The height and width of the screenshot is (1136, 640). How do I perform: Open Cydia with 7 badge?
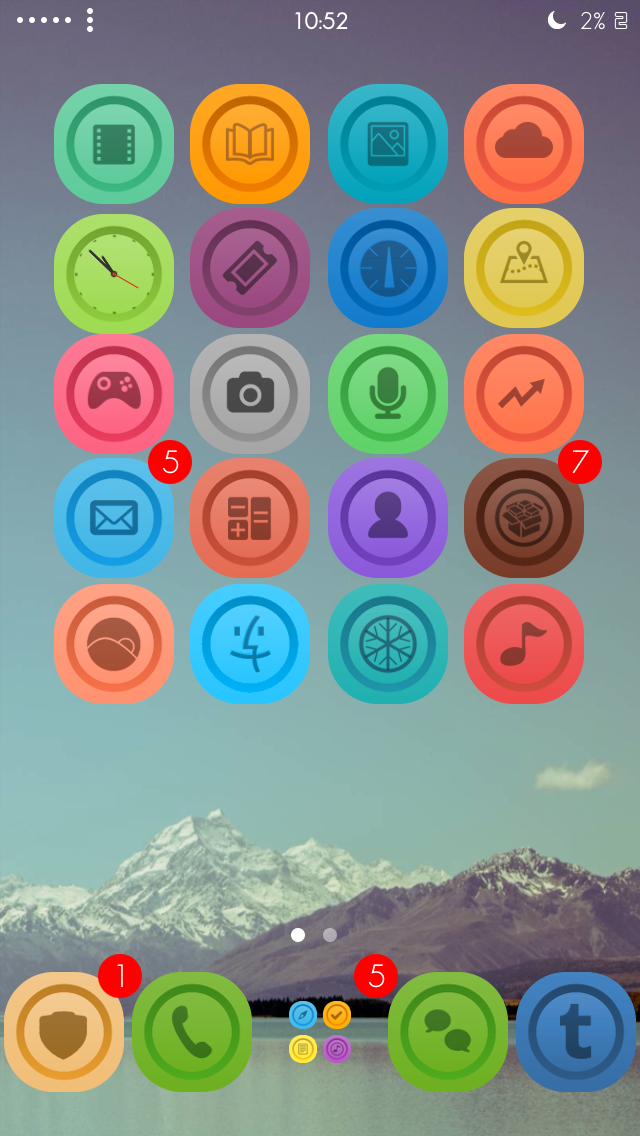tap(524, 518)
